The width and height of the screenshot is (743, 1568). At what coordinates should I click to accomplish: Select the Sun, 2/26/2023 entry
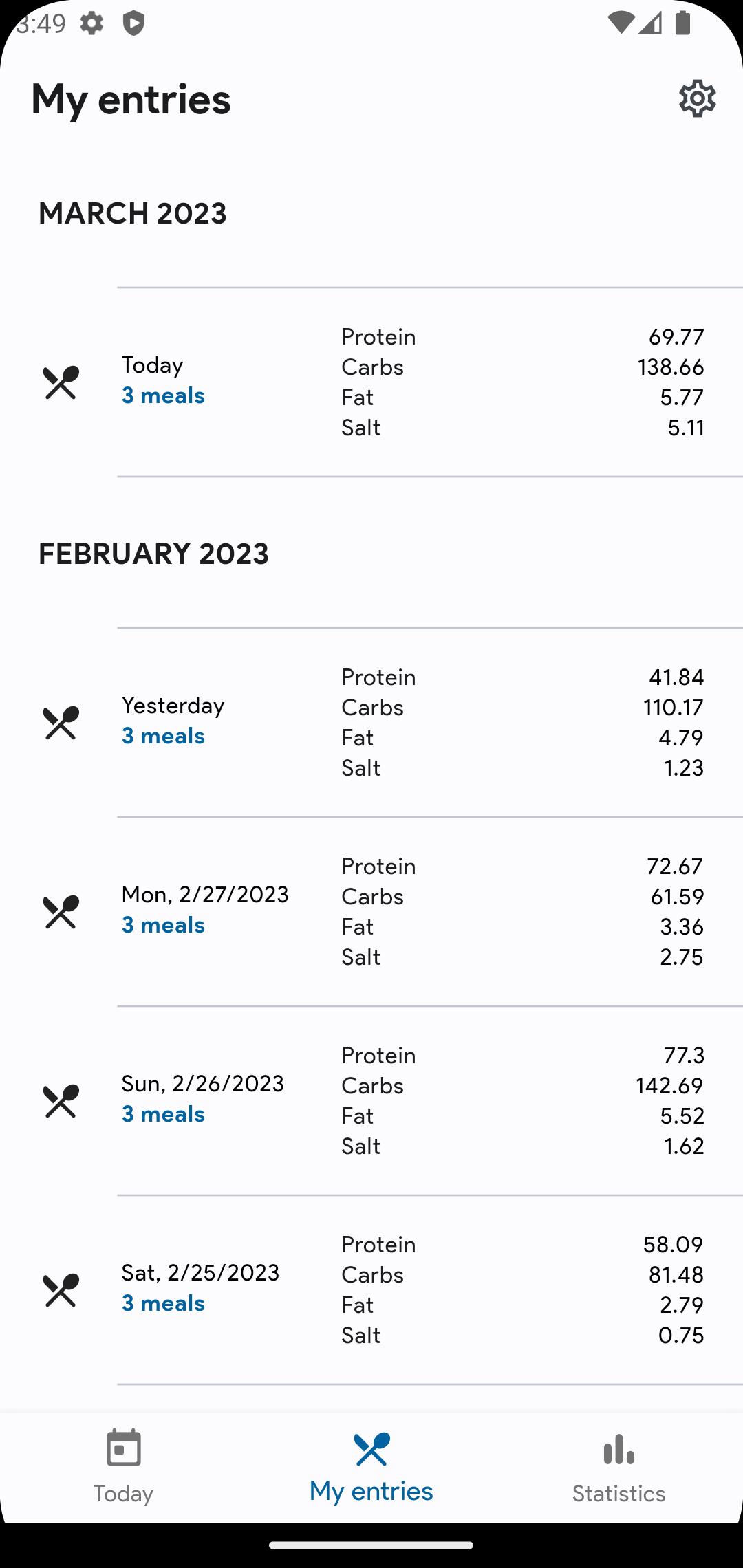pyautogui.click(x=371, y=1100)
